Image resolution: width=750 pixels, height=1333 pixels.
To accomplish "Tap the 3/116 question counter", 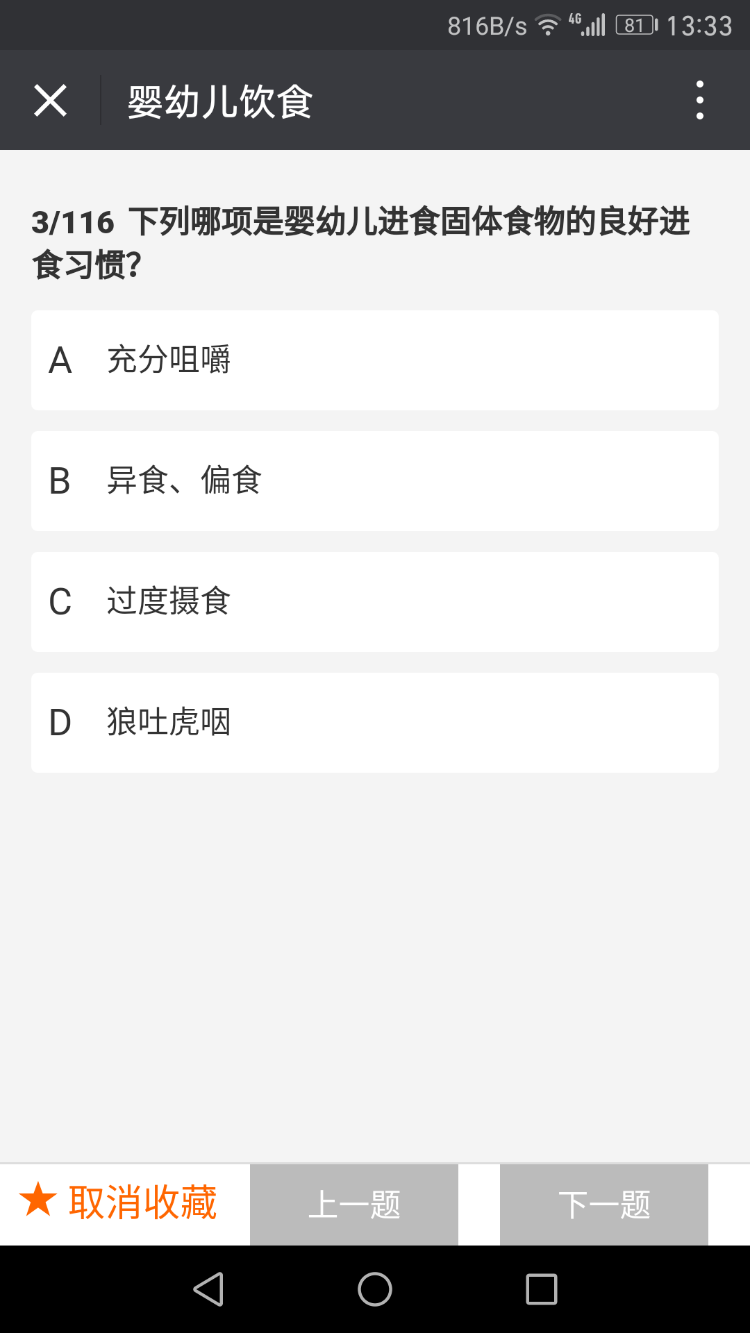I will click(x=72, y=222).
